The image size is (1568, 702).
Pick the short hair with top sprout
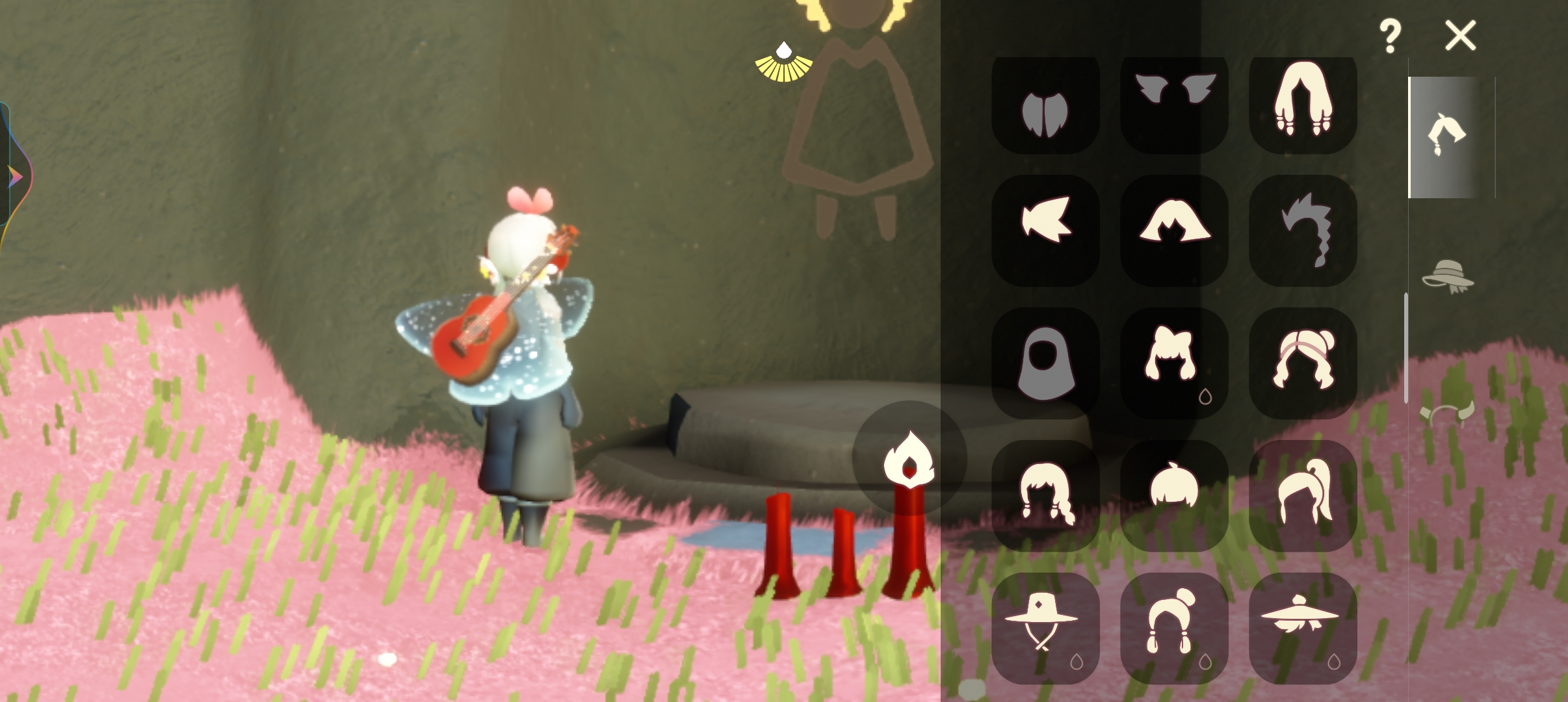point(1173,494)
